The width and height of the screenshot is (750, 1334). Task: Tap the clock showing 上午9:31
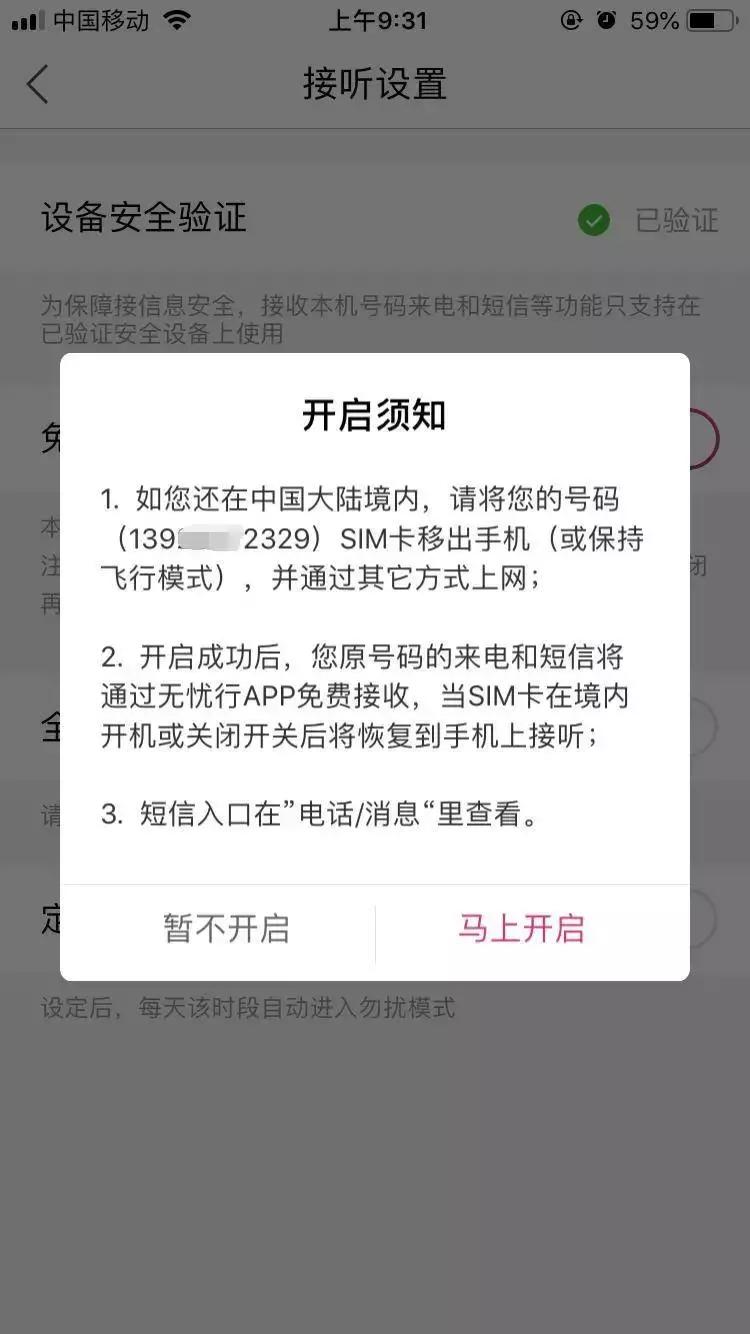click(375, 20)
